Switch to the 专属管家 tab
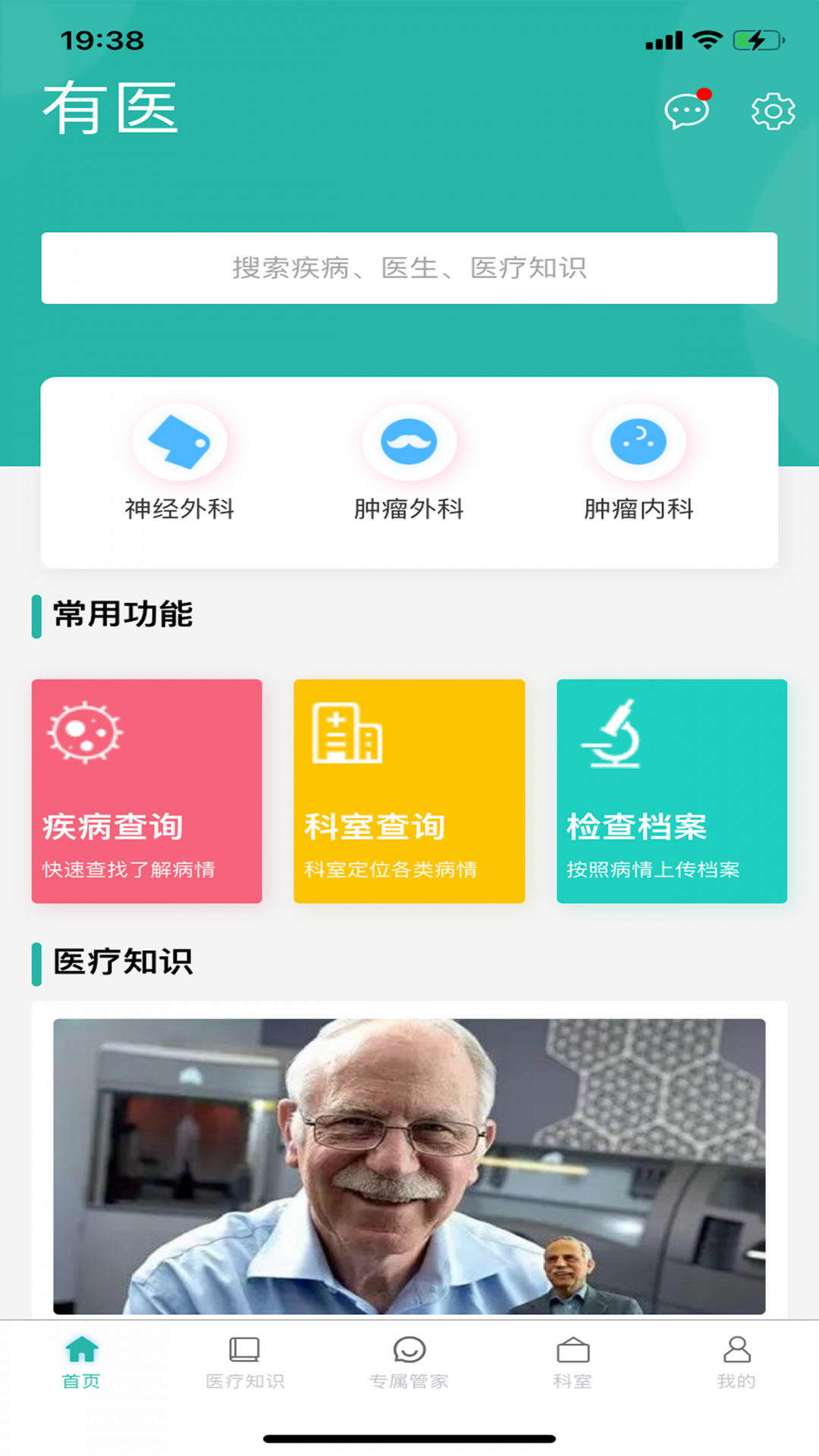The image size is (819, 1456). [409, 1363]
